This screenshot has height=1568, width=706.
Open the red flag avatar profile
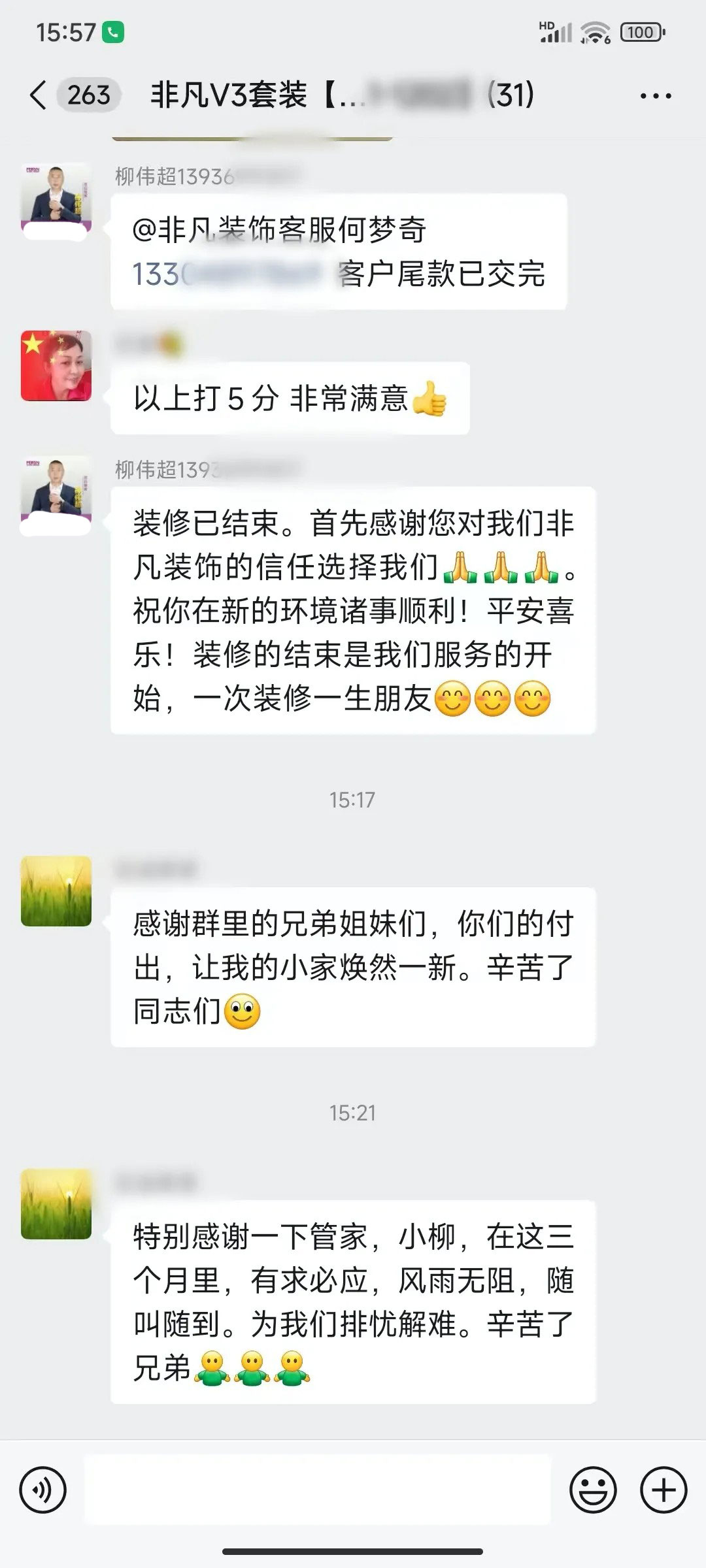click(x=56, y=366)
